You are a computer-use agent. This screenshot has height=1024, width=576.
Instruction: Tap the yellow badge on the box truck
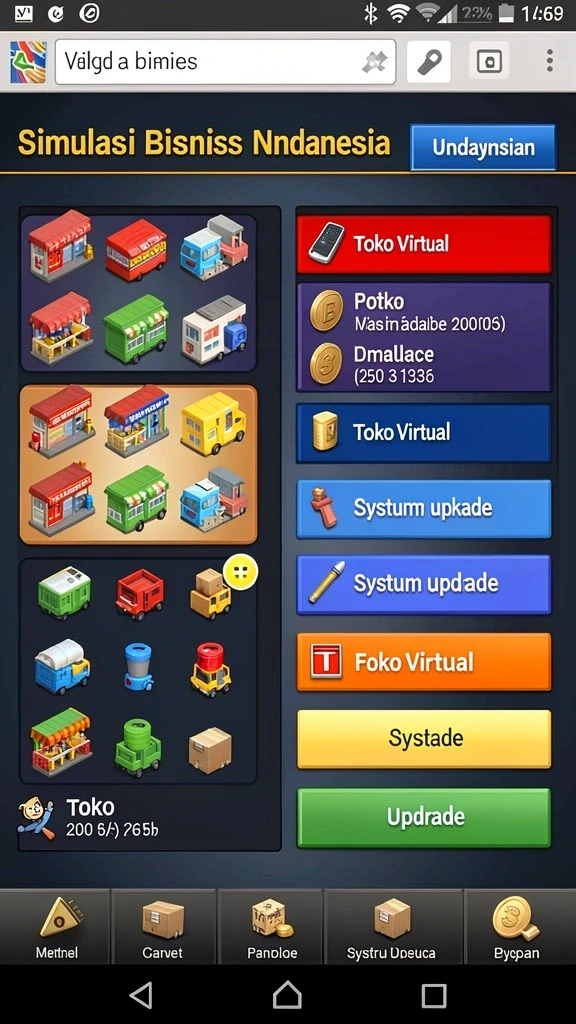pyautogui.click(x=240, y=573)
